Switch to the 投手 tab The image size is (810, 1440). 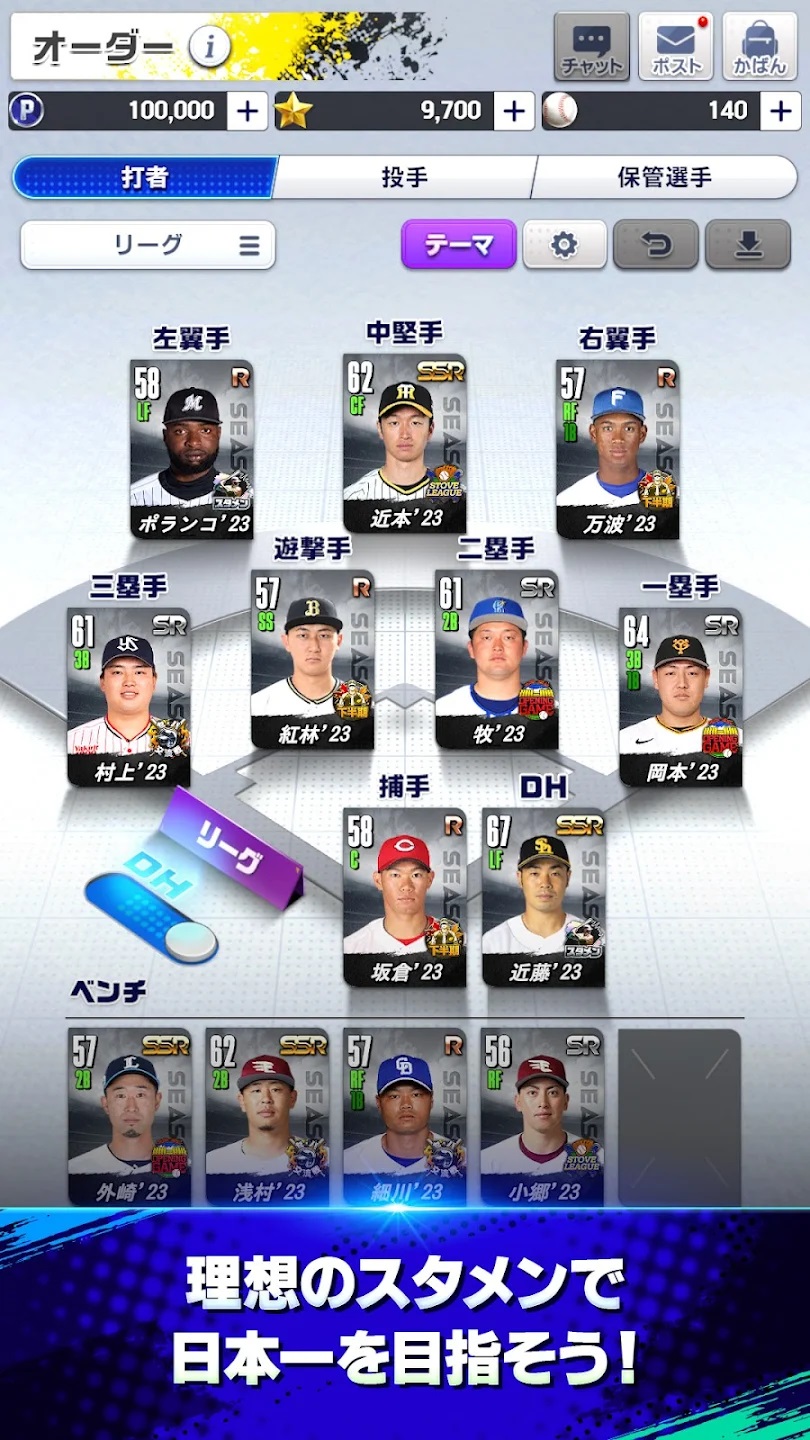(404, 178)
